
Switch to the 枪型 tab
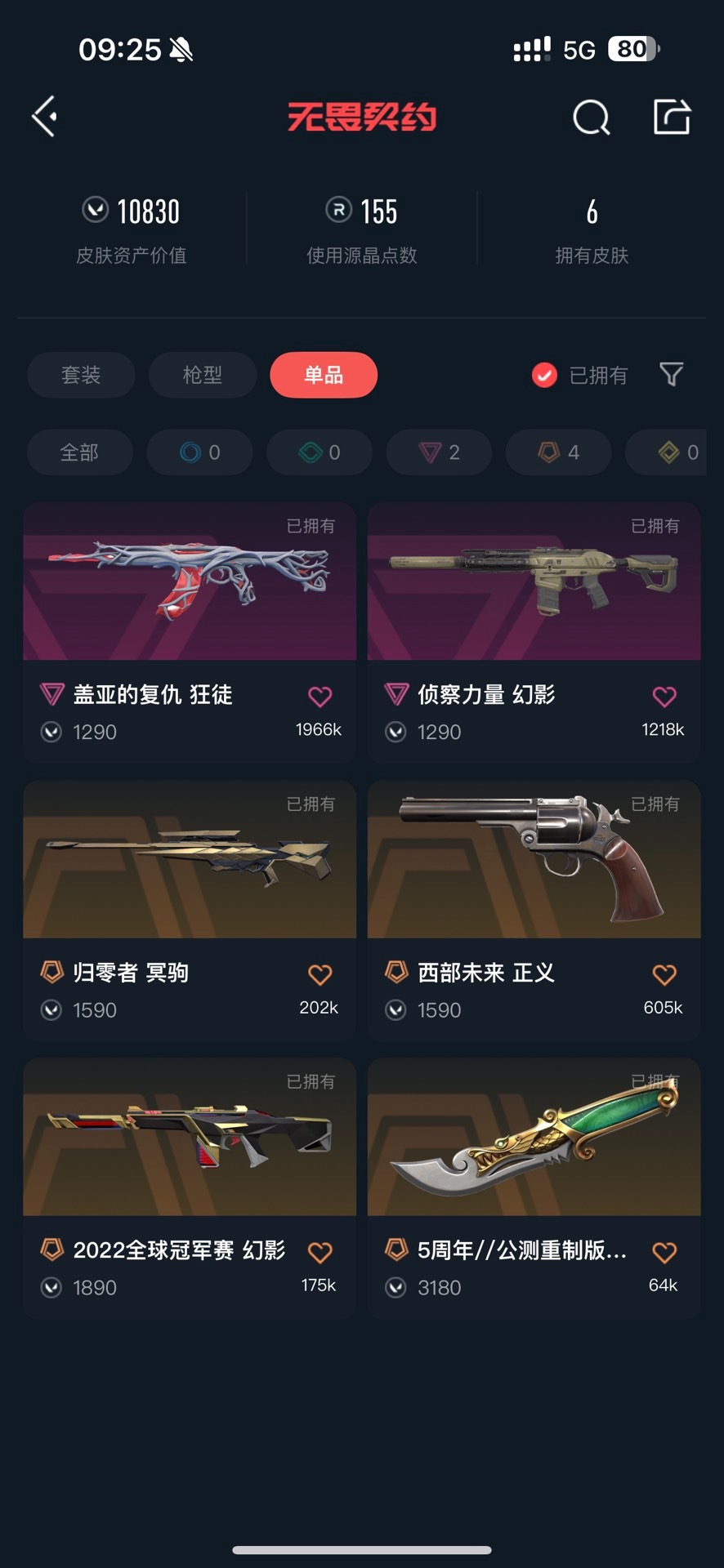tap(202, 375)
